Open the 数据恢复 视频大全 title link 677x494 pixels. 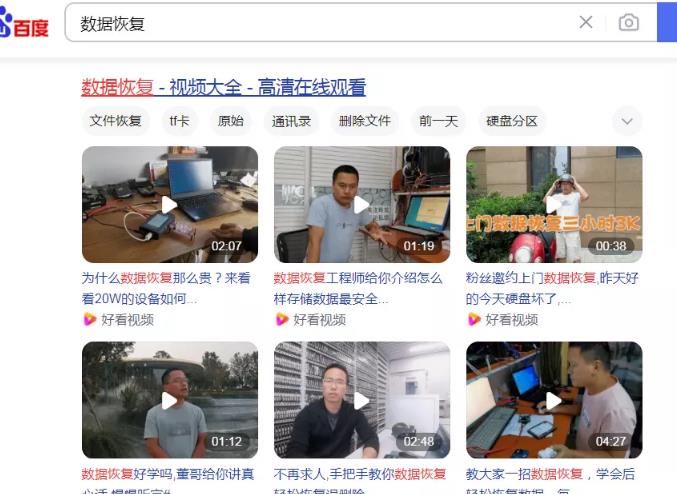pos(223,87)
